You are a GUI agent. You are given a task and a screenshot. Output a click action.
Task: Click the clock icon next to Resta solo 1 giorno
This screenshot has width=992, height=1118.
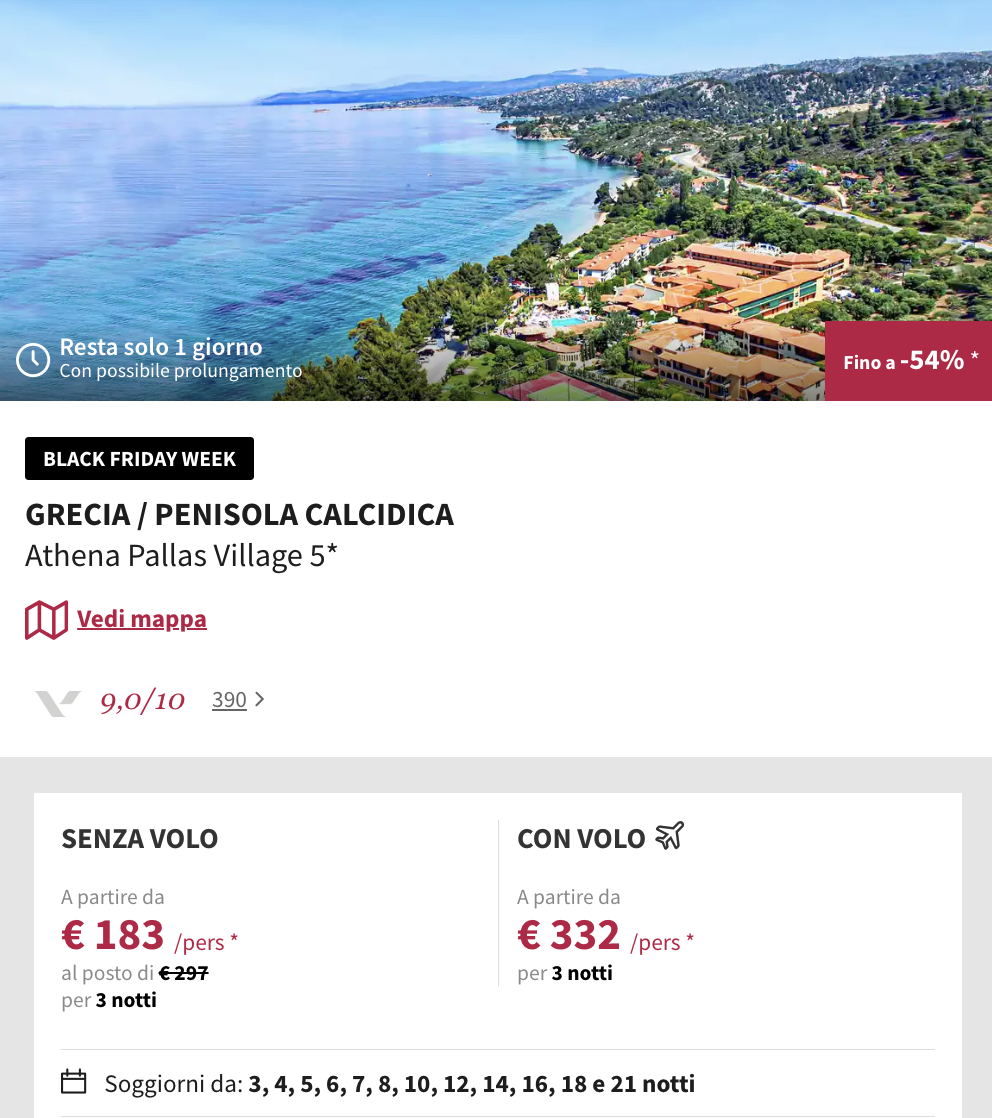(x=31, y=360)
